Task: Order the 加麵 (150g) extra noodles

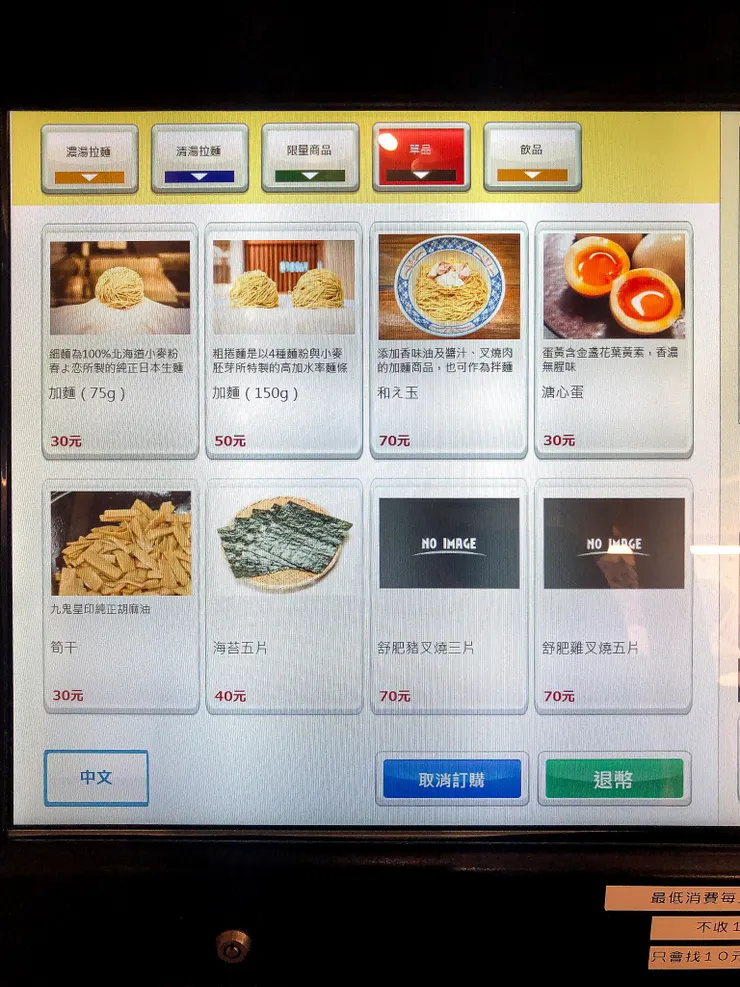Action: 284,340
